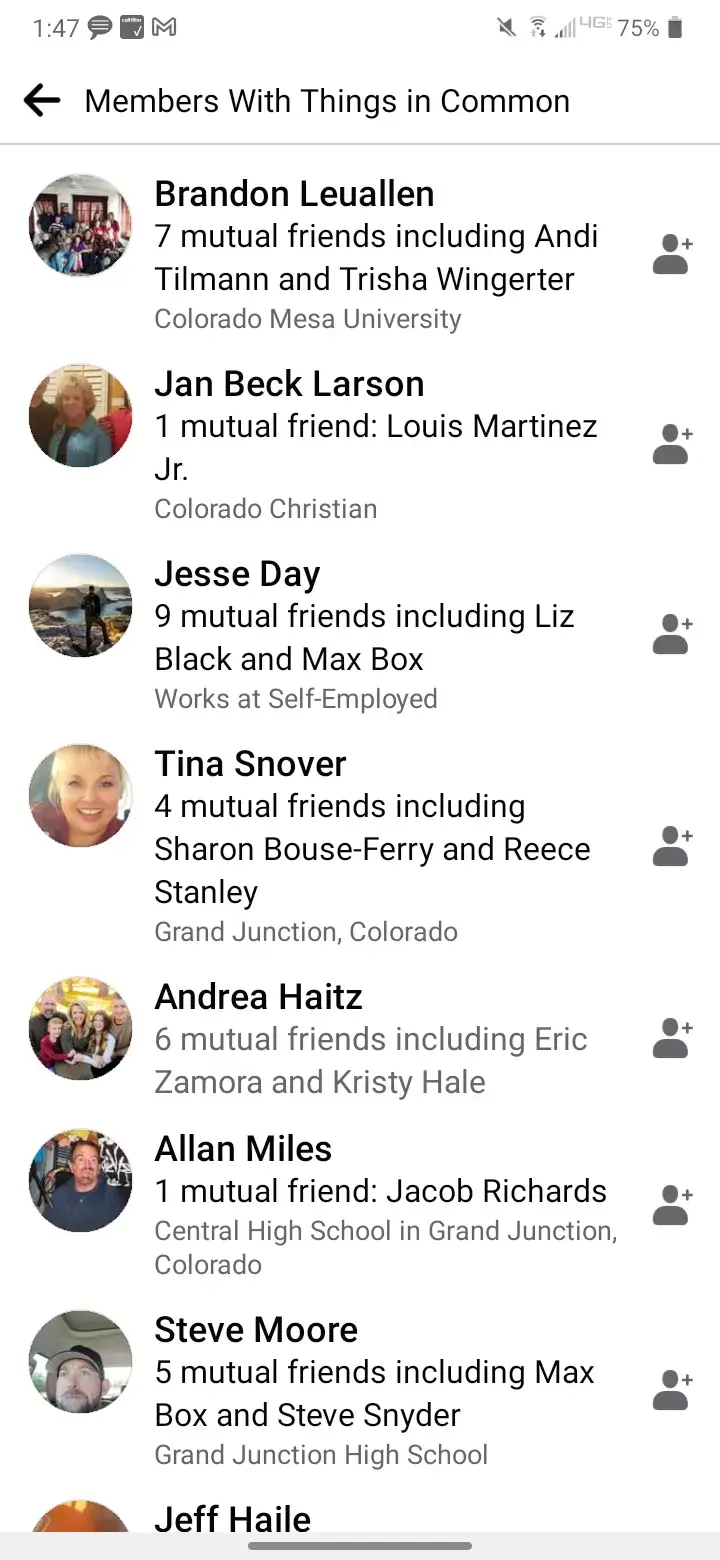Screen dimensions: 720x1560
Task: Add Jan Beck Larson as a friend
Action: point(672,444)
